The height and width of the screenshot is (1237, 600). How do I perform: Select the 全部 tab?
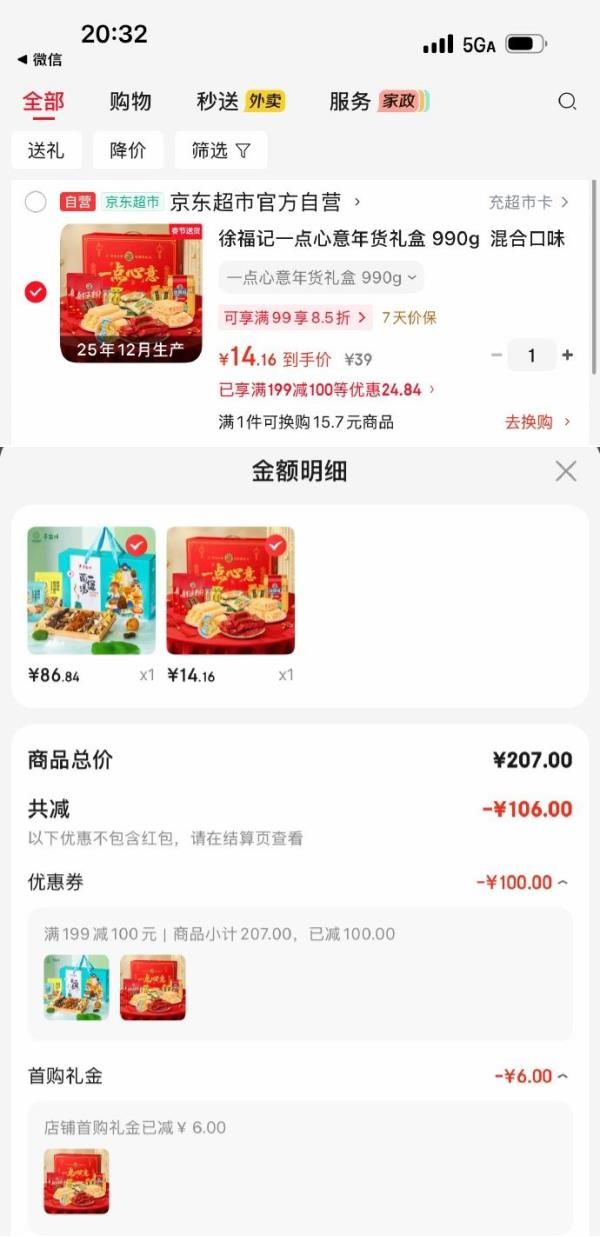[x=43, y=101]
